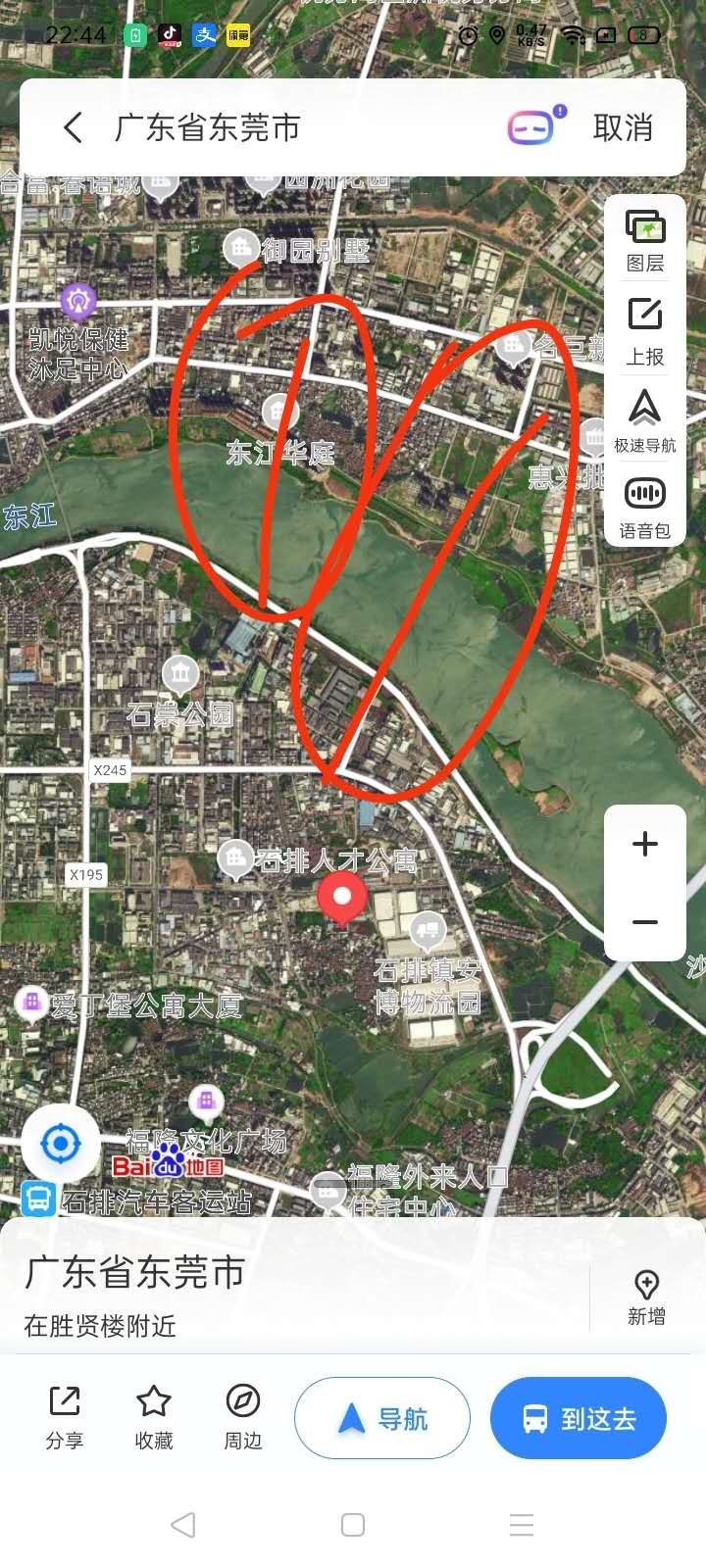Image resolution: width=706 pixels, height=1568 pixels.
Task: Share this location via 分享
Action: (65, 1417)
